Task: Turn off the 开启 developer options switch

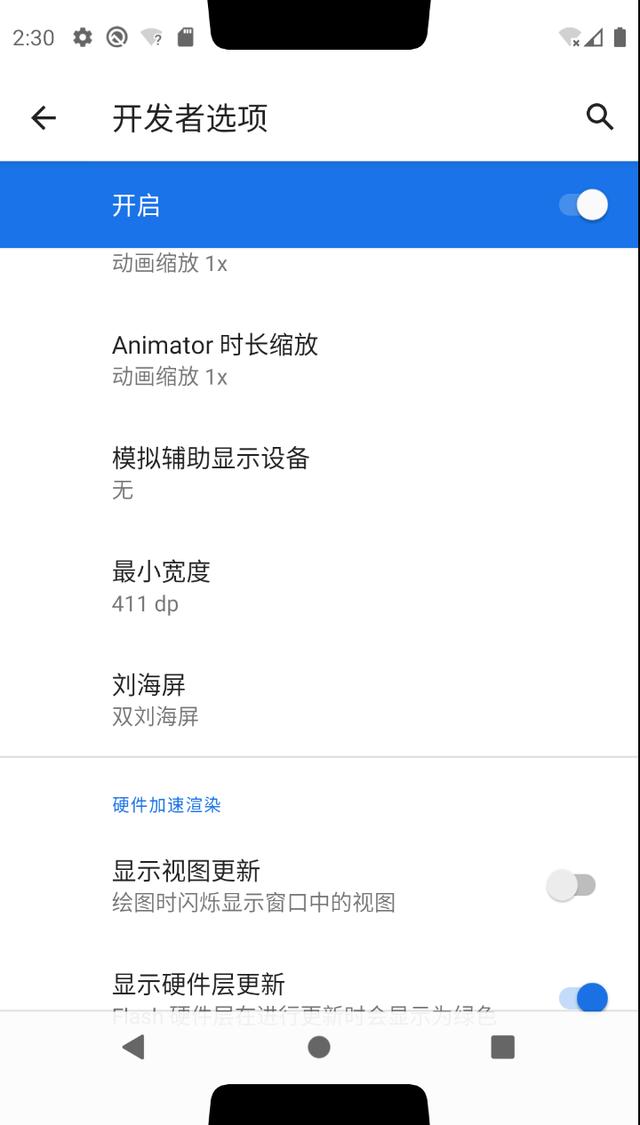Action: 583,205
